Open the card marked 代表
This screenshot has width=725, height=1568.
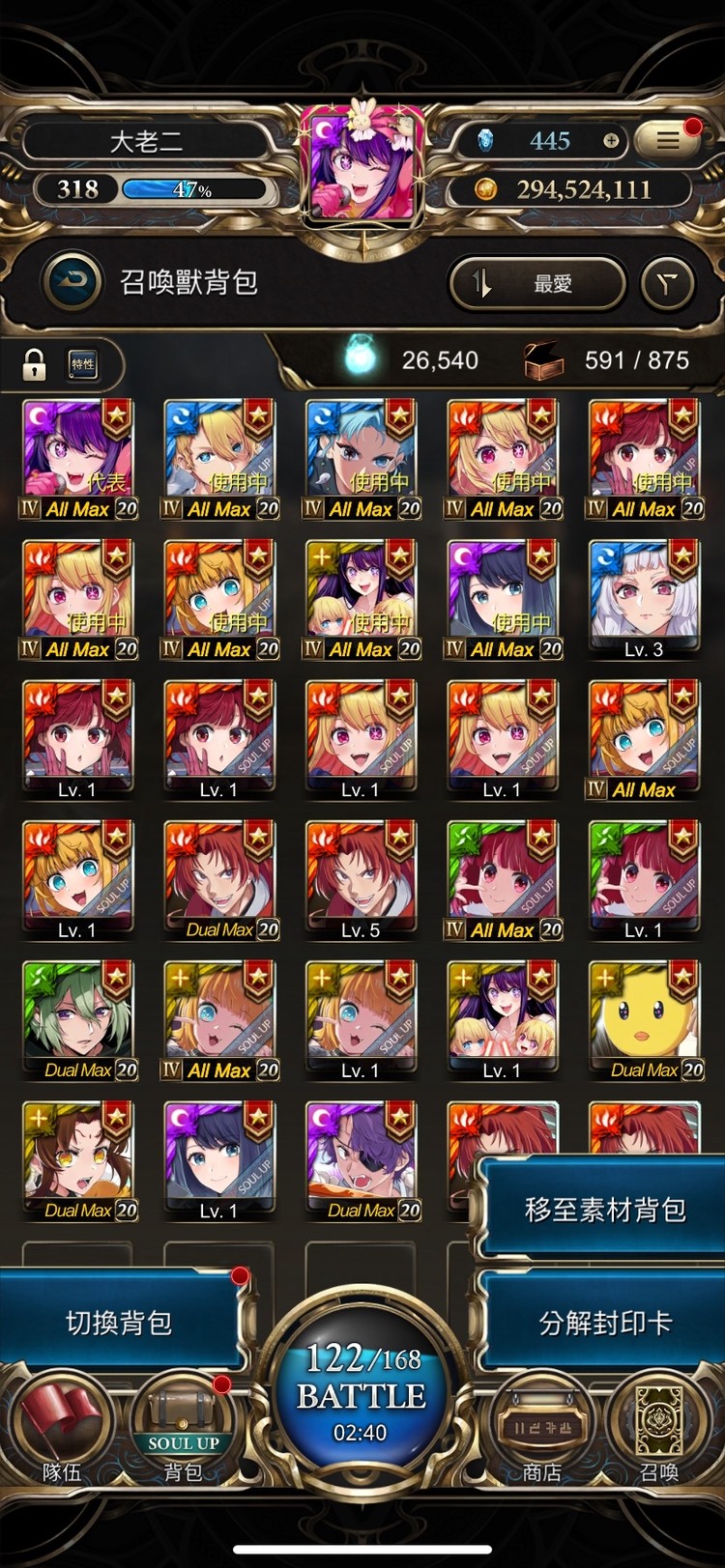[79, 459]
